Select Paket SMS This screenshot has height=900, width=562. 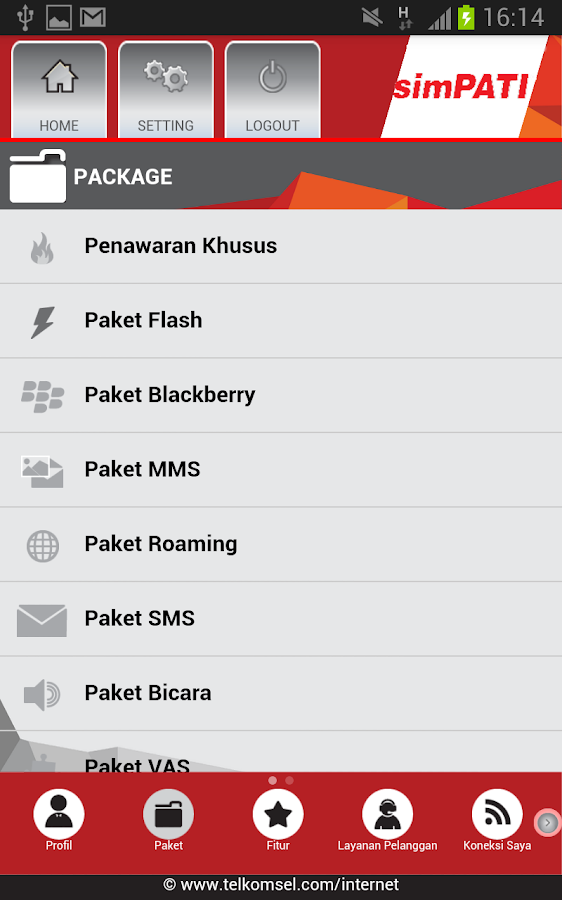(281, 619)
